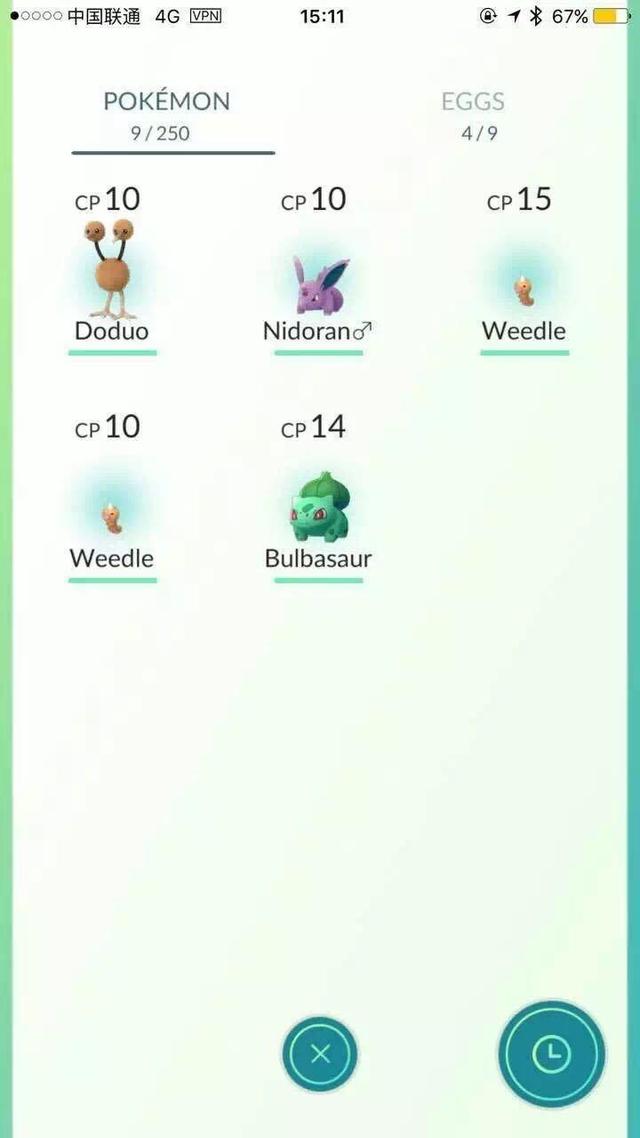
Task: Open Doduo with CP 10
Action: pos(112,272)
